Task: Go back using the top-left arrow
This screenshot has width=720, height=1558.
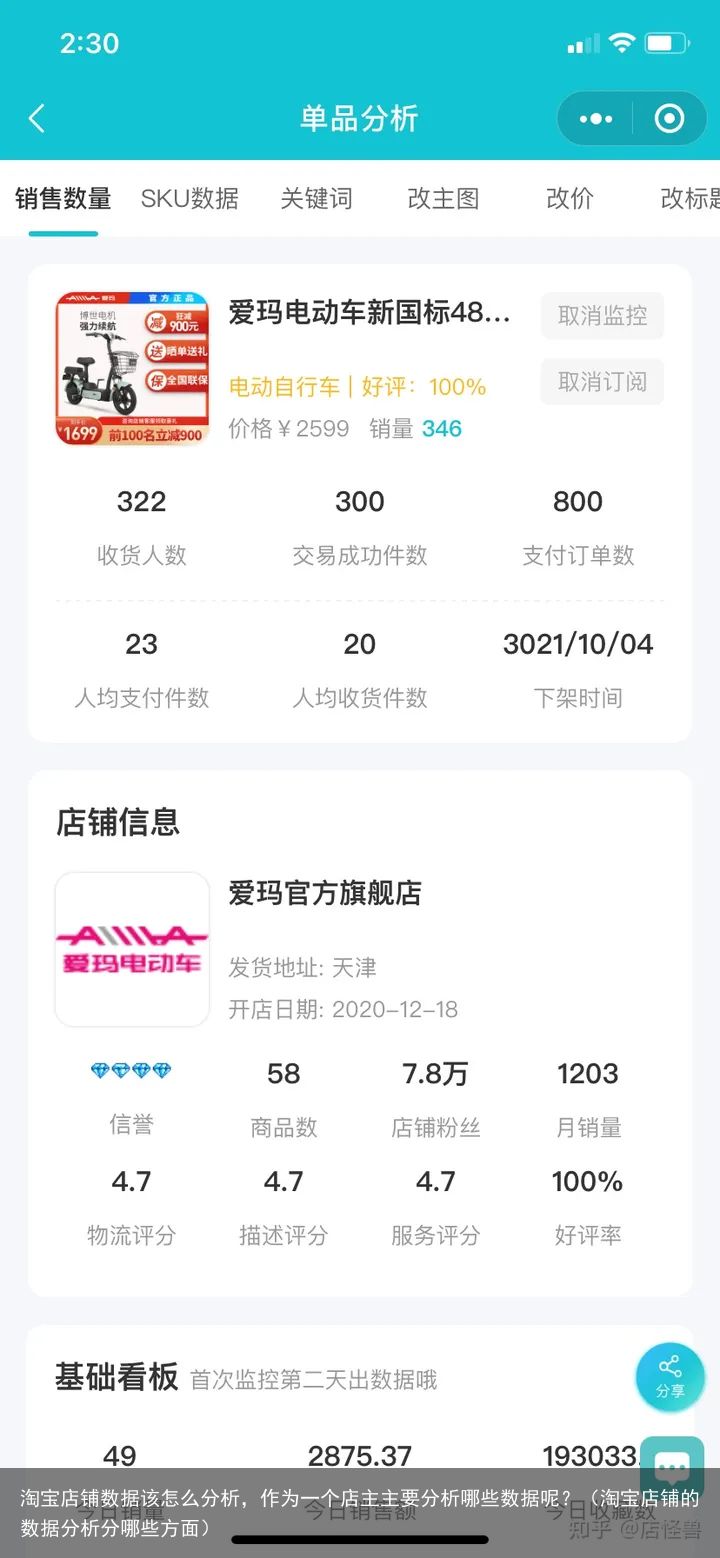Action: (x=37, y=119)
